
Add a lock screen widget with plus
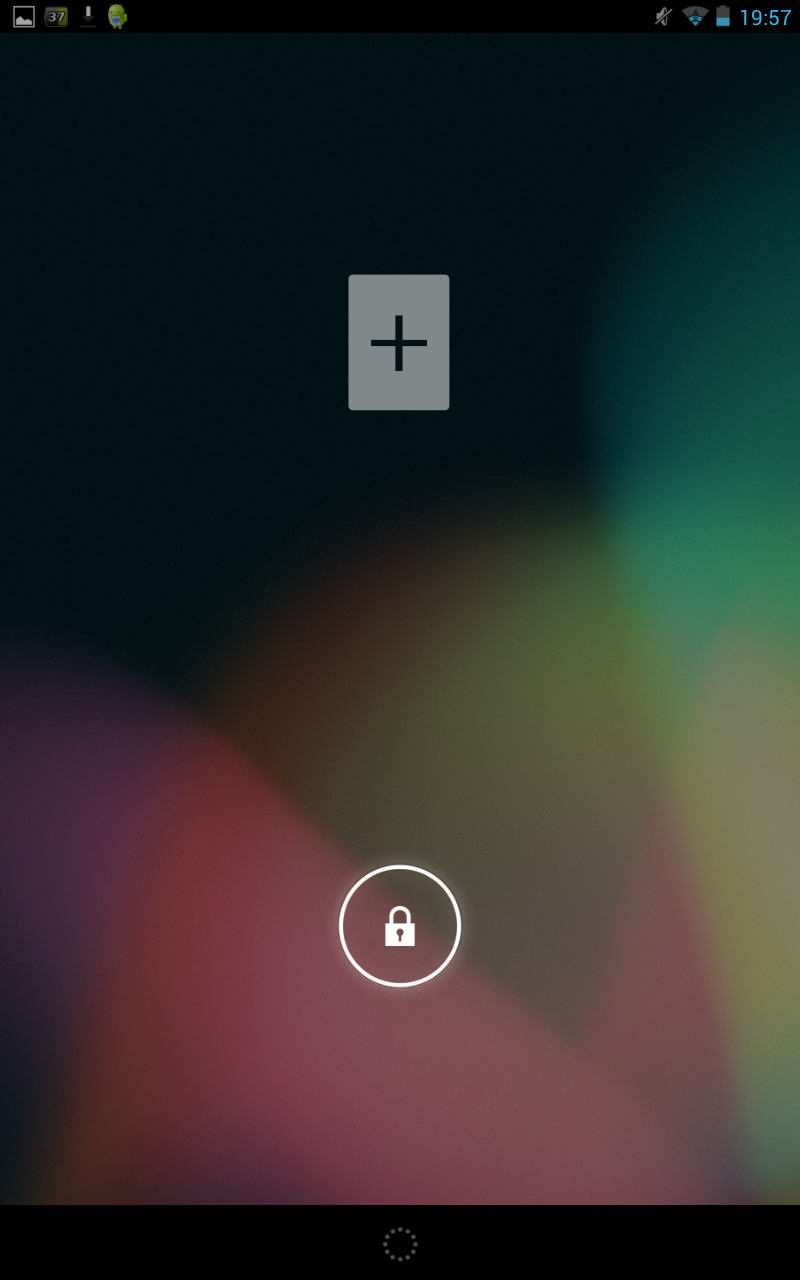[399, 342]
